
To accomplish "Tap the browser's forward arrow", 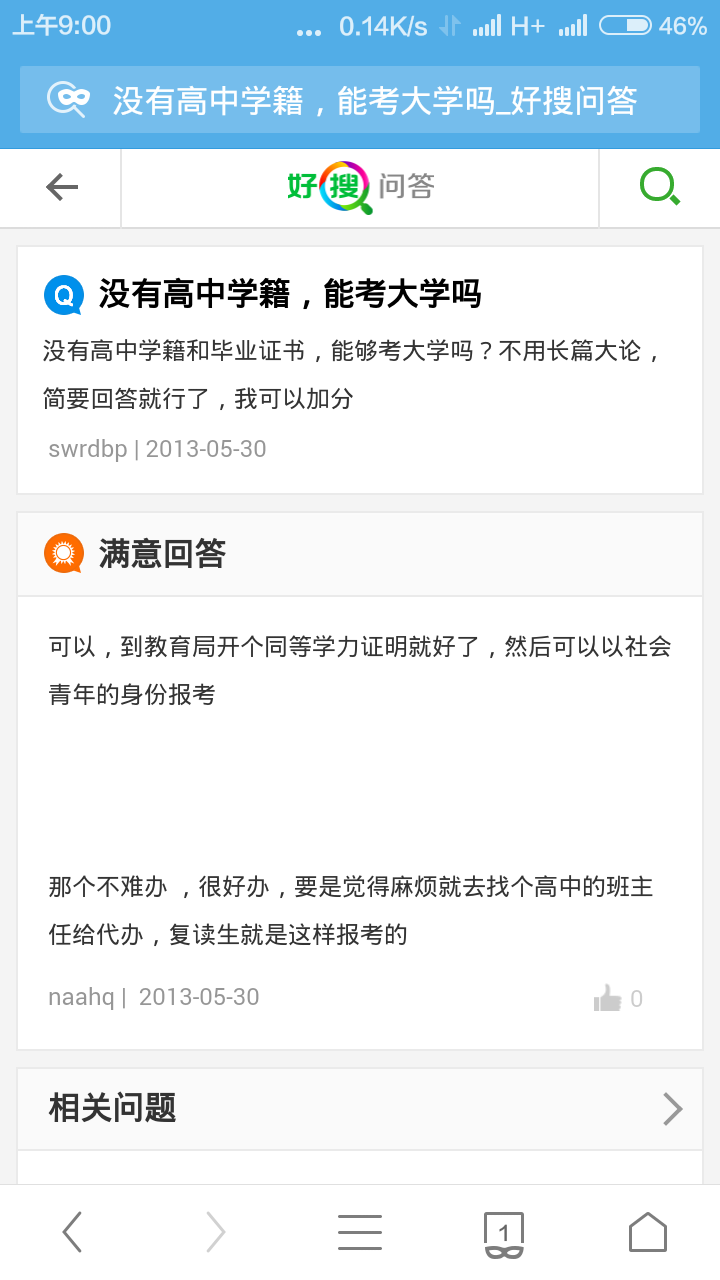I will coord(216,1232).
